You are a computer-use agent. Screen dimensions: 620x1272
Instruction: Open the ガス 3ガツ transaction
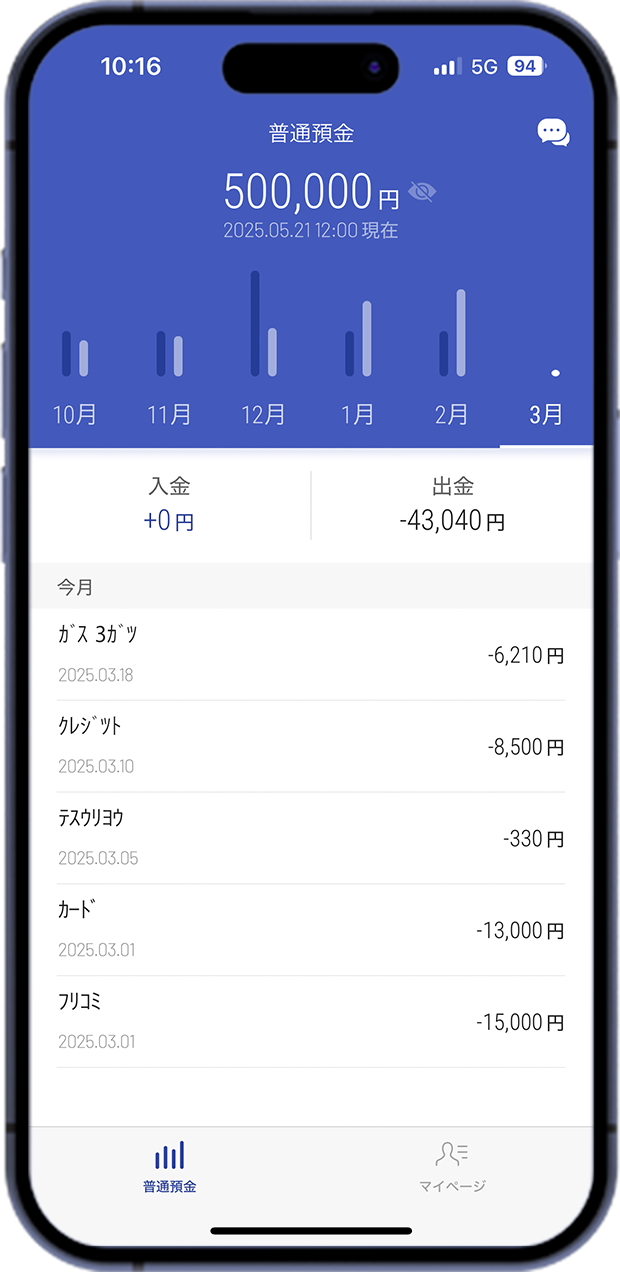(311, 655)
